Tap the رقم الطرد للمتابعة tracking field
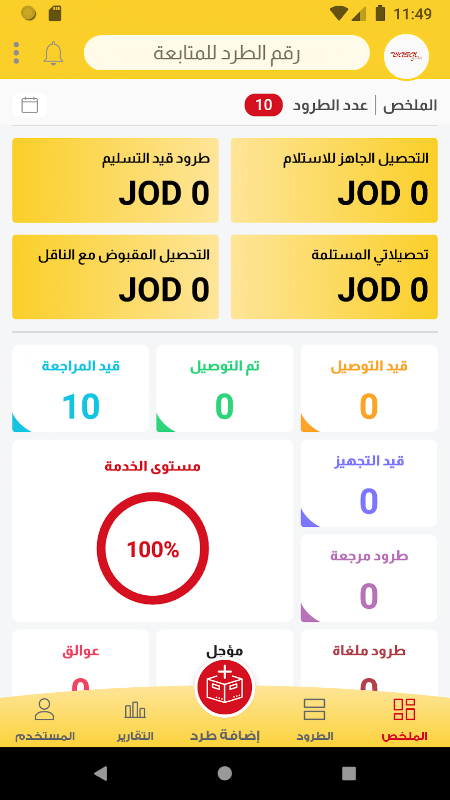The width and height of the screenshot is (450, 800). pyautogui.click(x=227, y=53)
